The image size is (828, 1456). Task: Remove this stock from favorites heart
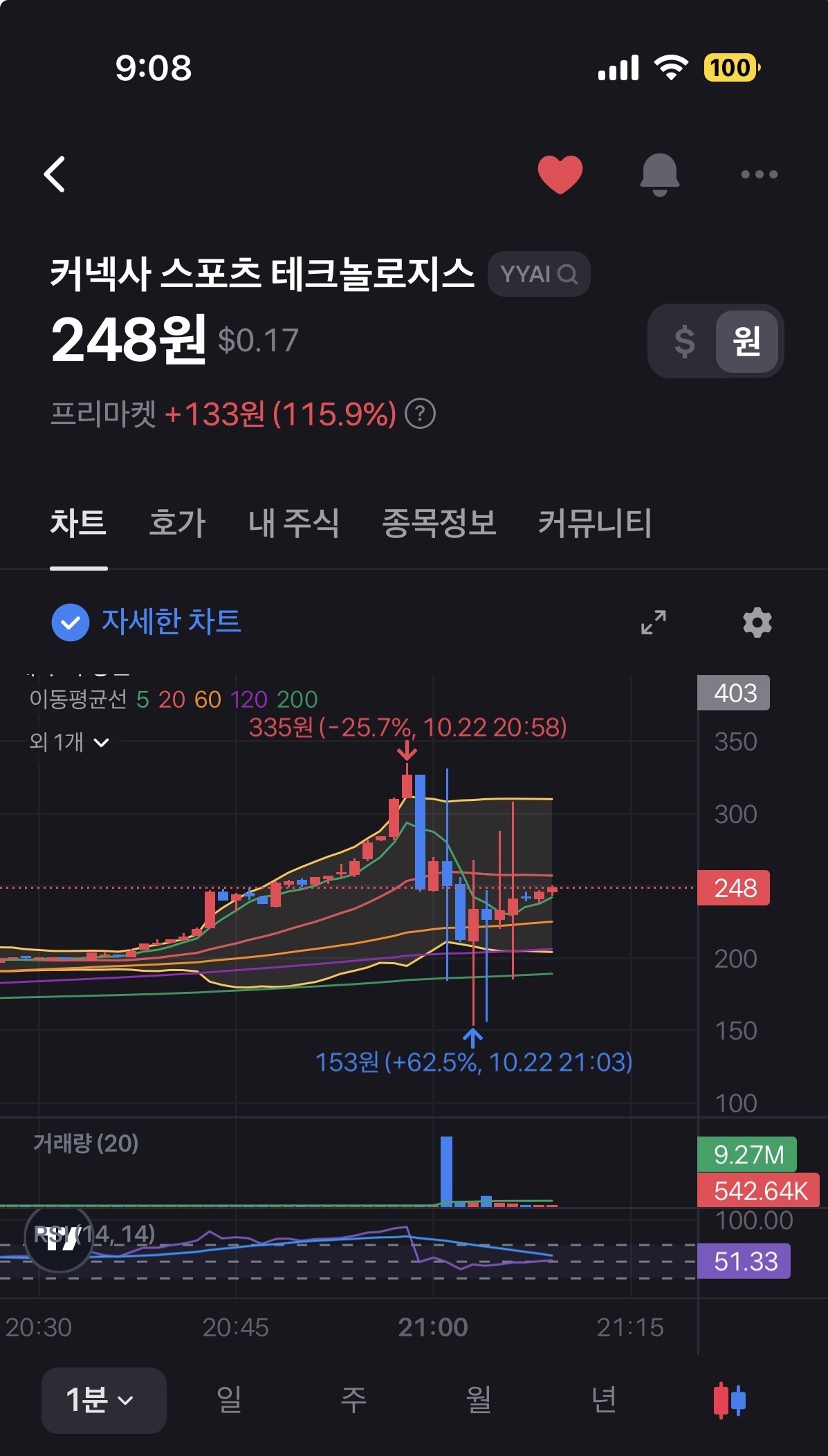pos(560,174)
